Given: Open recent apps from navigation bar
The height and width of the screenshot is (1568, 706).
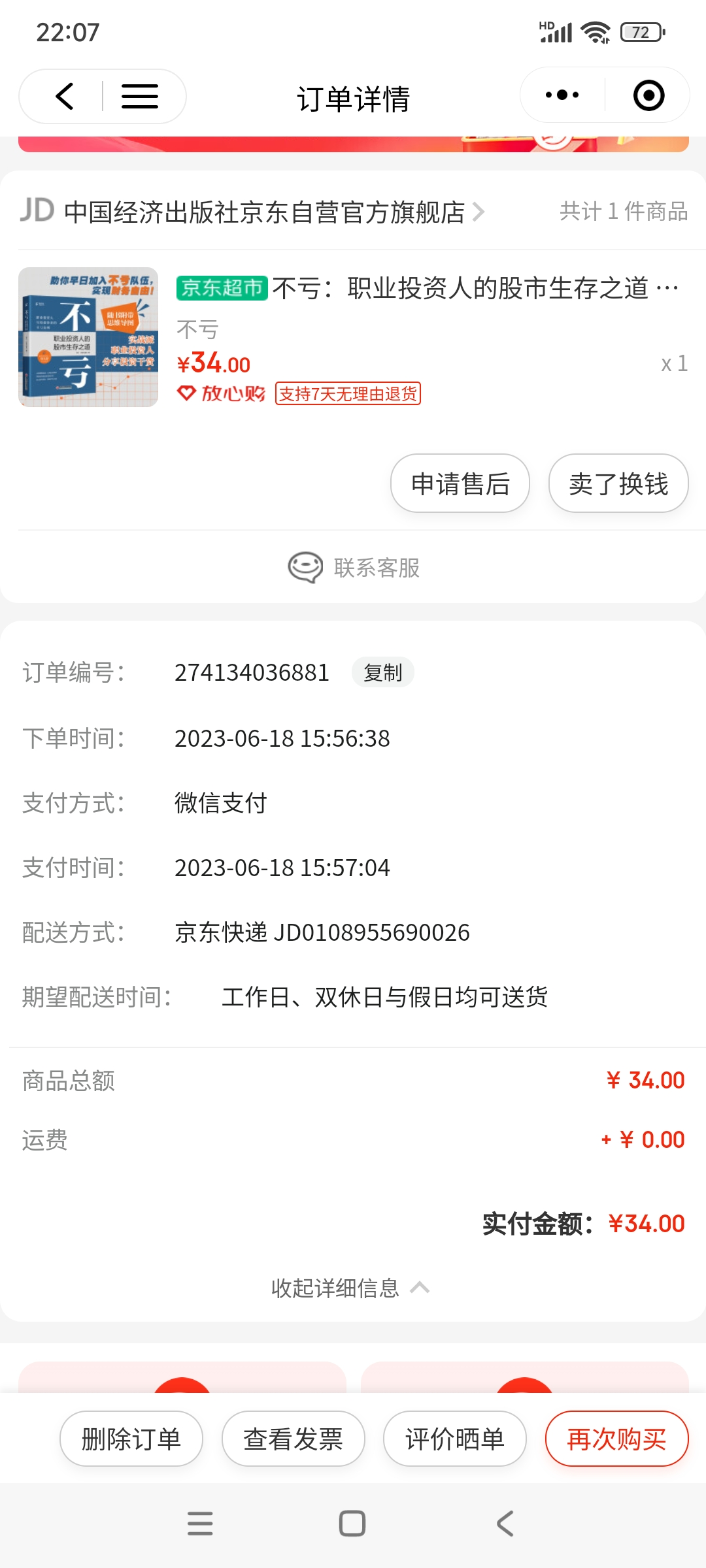Looking at the screenshot, I should [x=200, y=1524].
